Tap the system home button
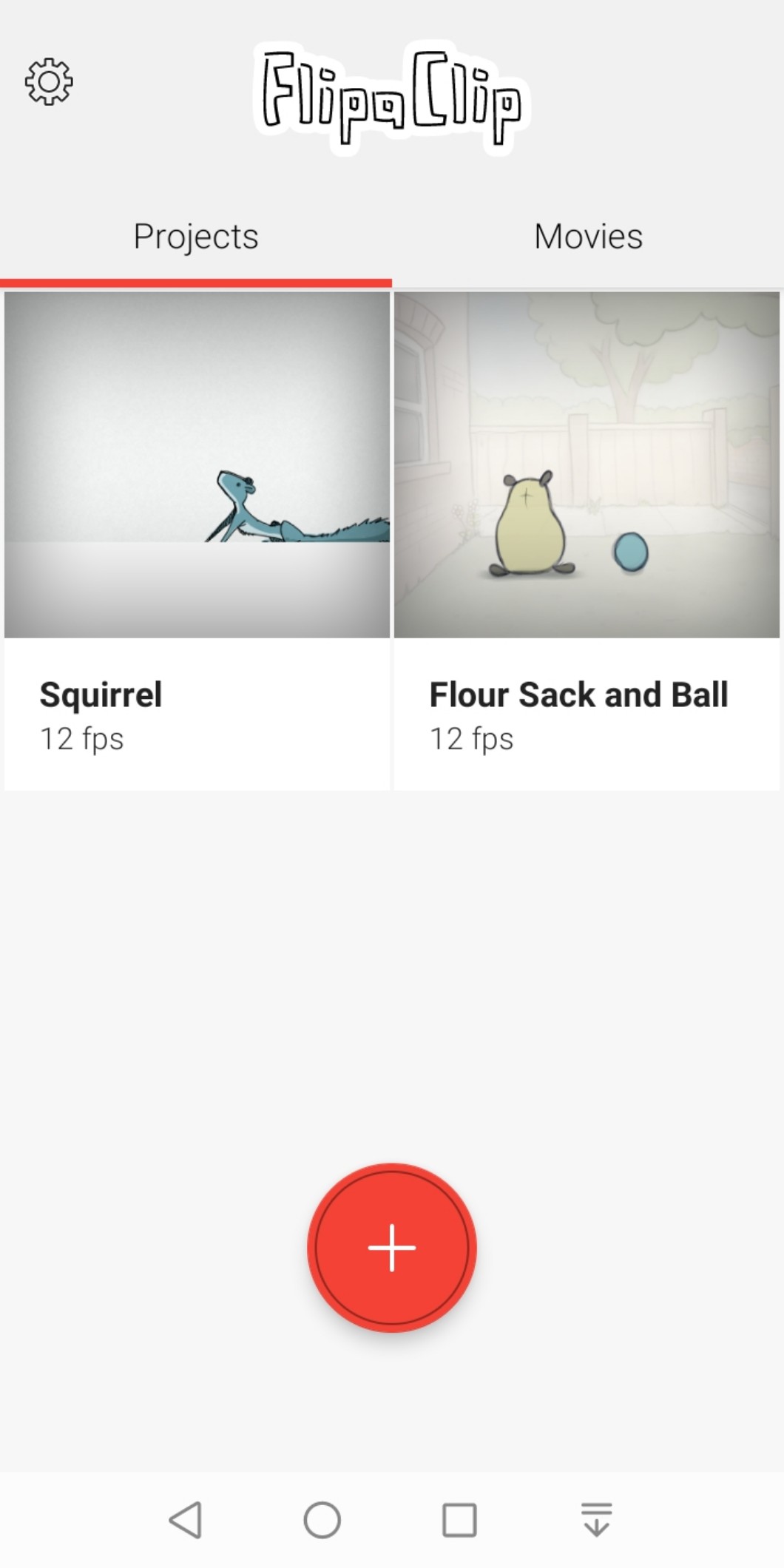 pyautogui.click(x=322, y=1521)
